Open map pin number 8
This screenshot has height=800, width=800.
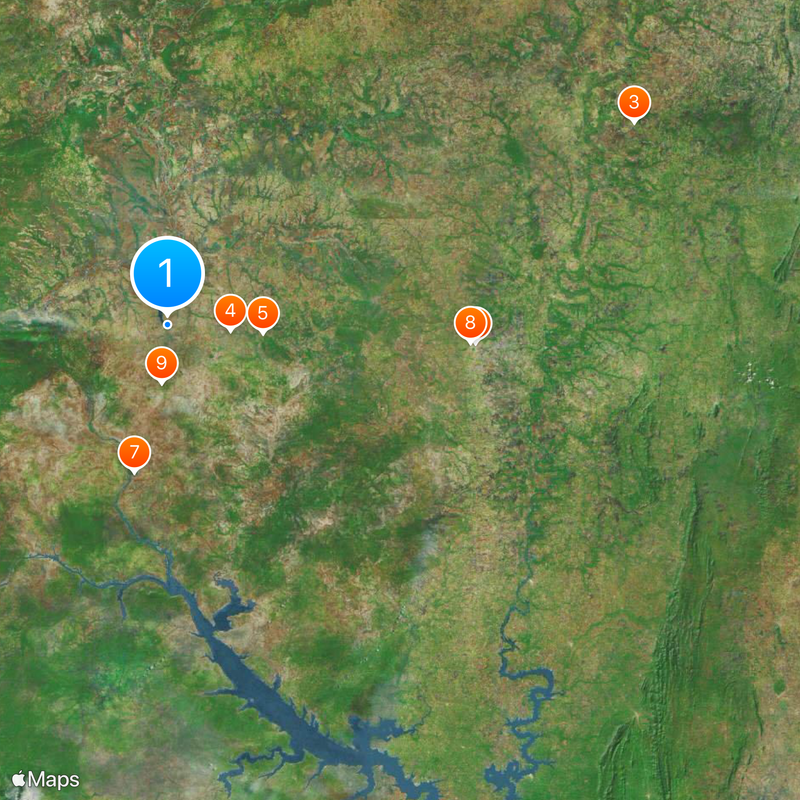tap(469, 322)
